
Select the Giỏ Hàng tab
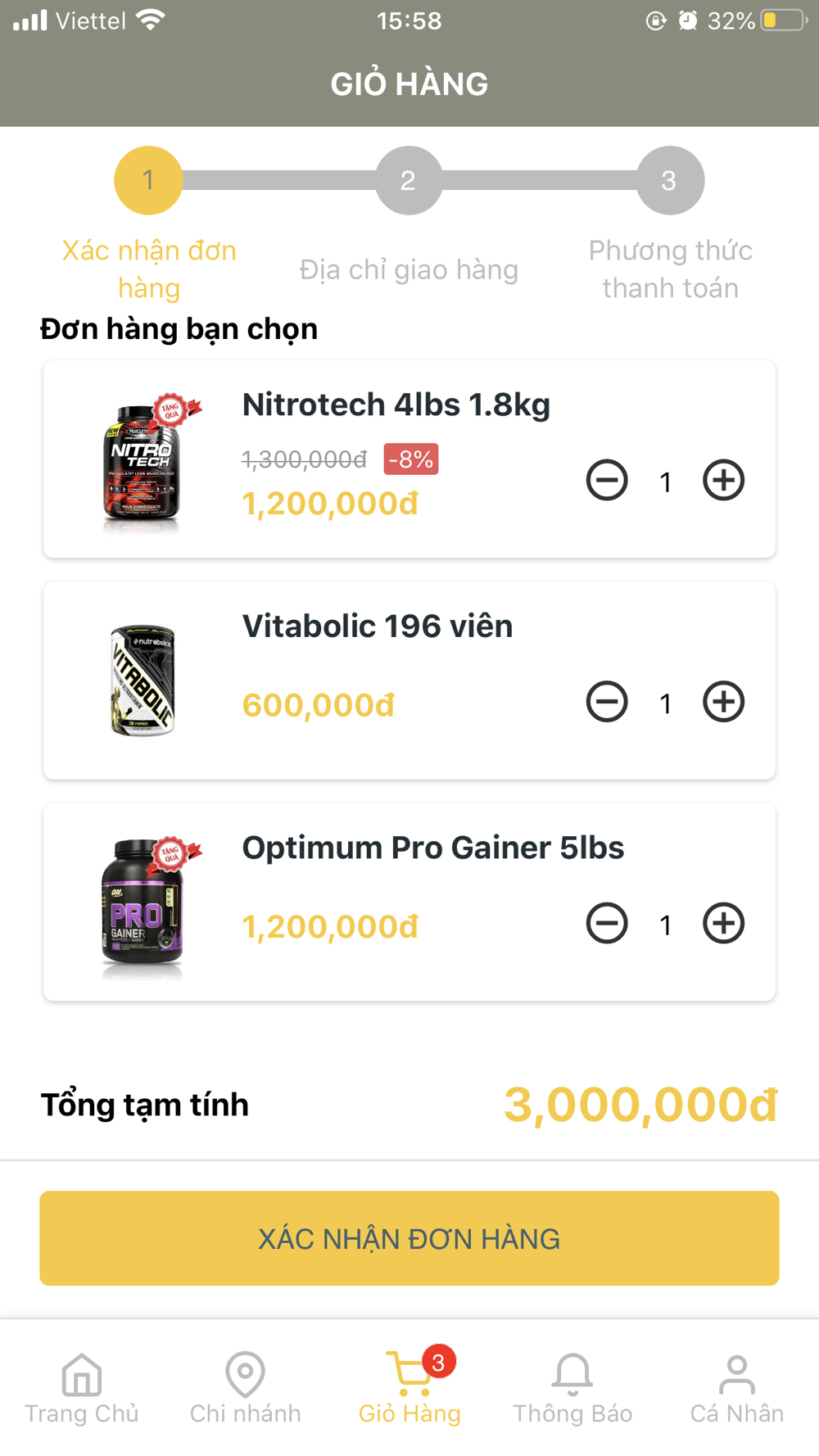[409, 1388]
